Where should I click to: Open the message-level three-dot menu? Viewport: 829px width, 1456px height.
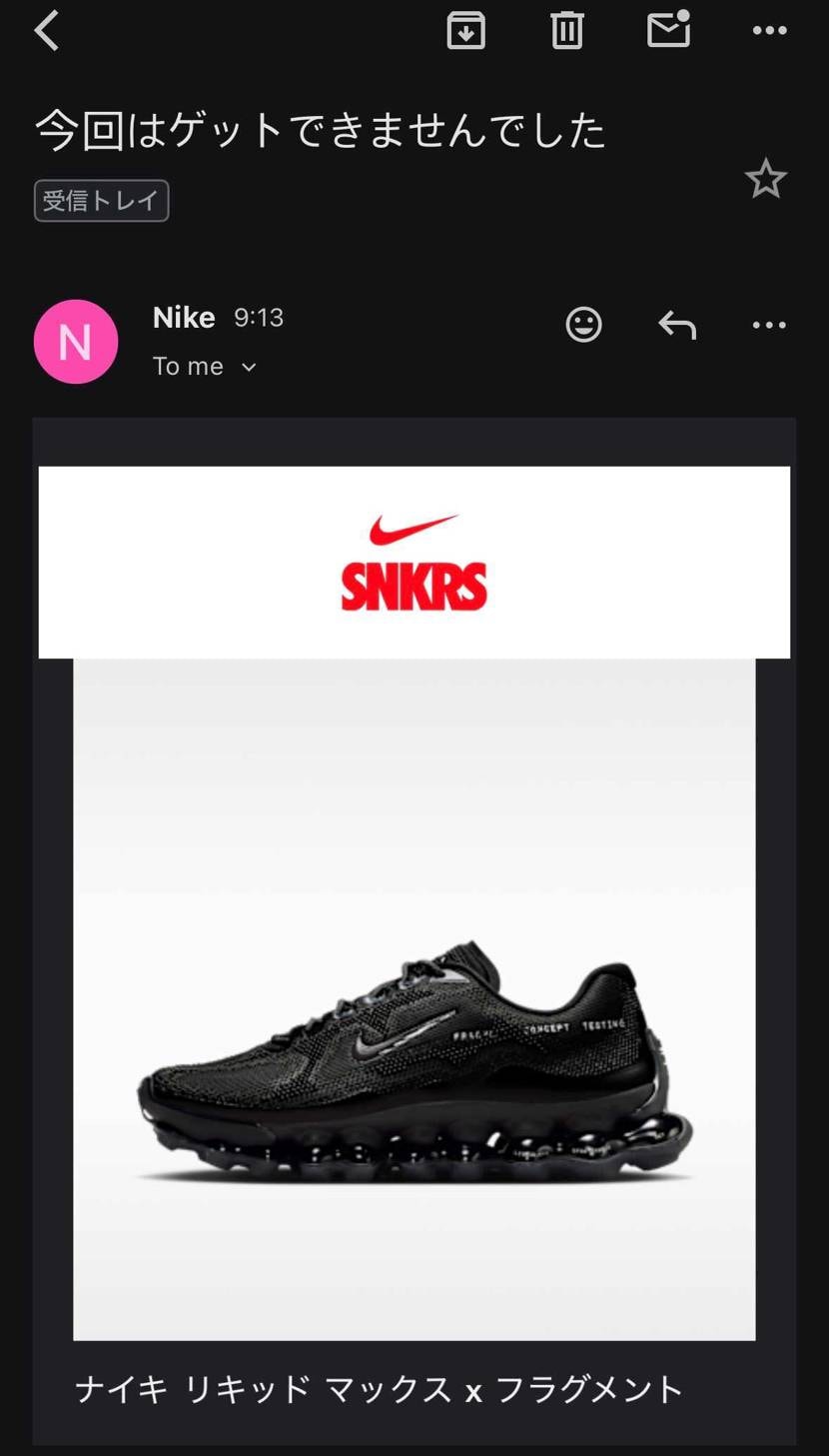[767, 325]
